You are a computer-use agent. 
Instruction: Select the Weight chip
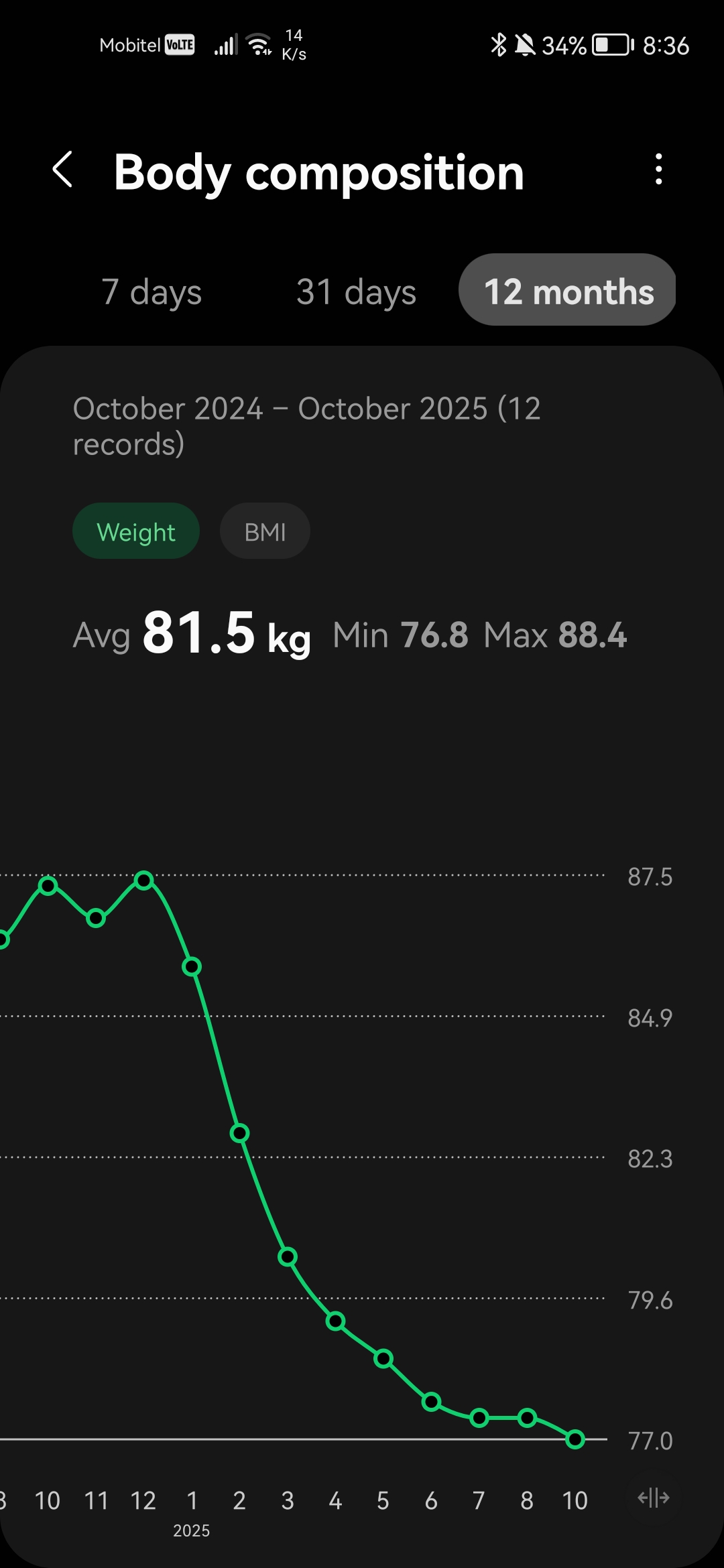coord(136,531)
